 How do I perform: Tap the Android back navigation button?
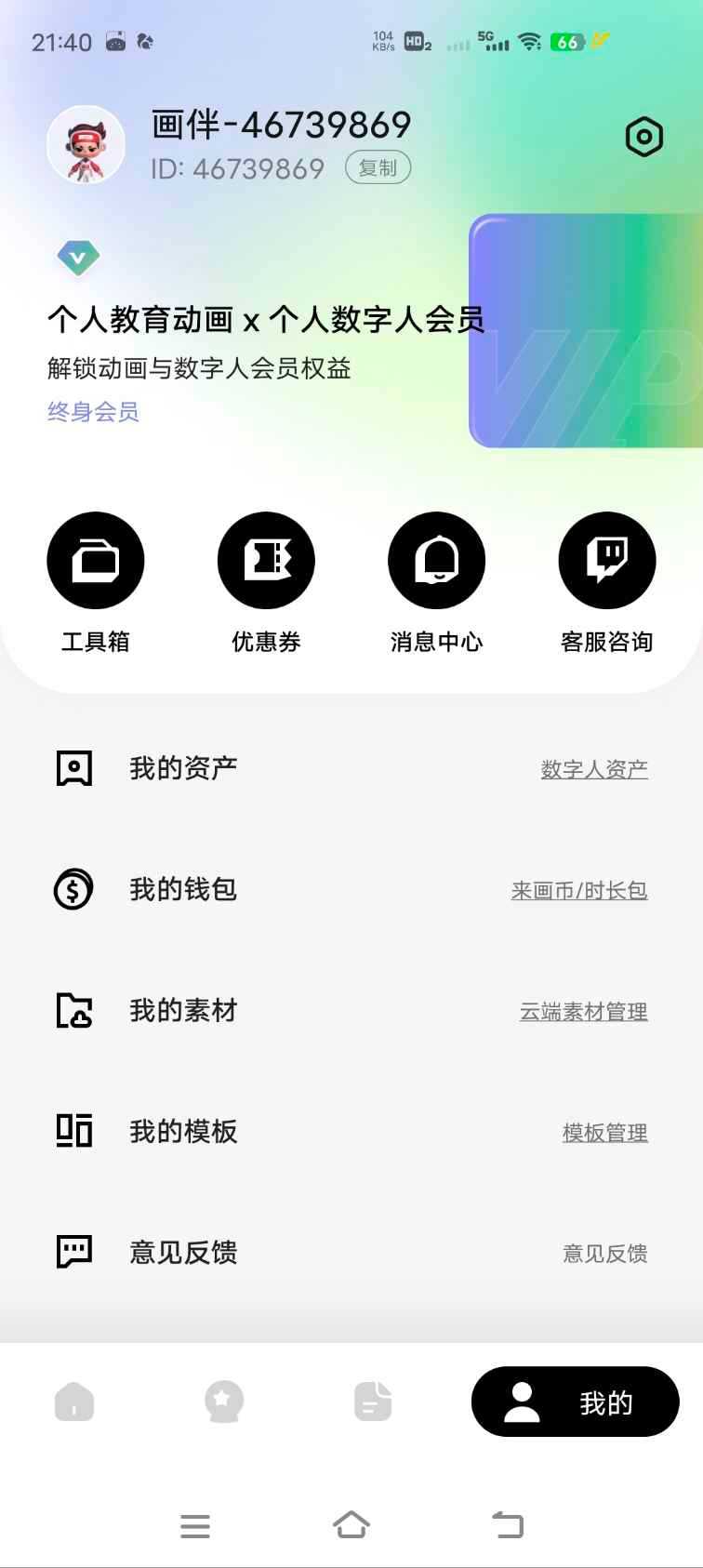click(507, 1524)
